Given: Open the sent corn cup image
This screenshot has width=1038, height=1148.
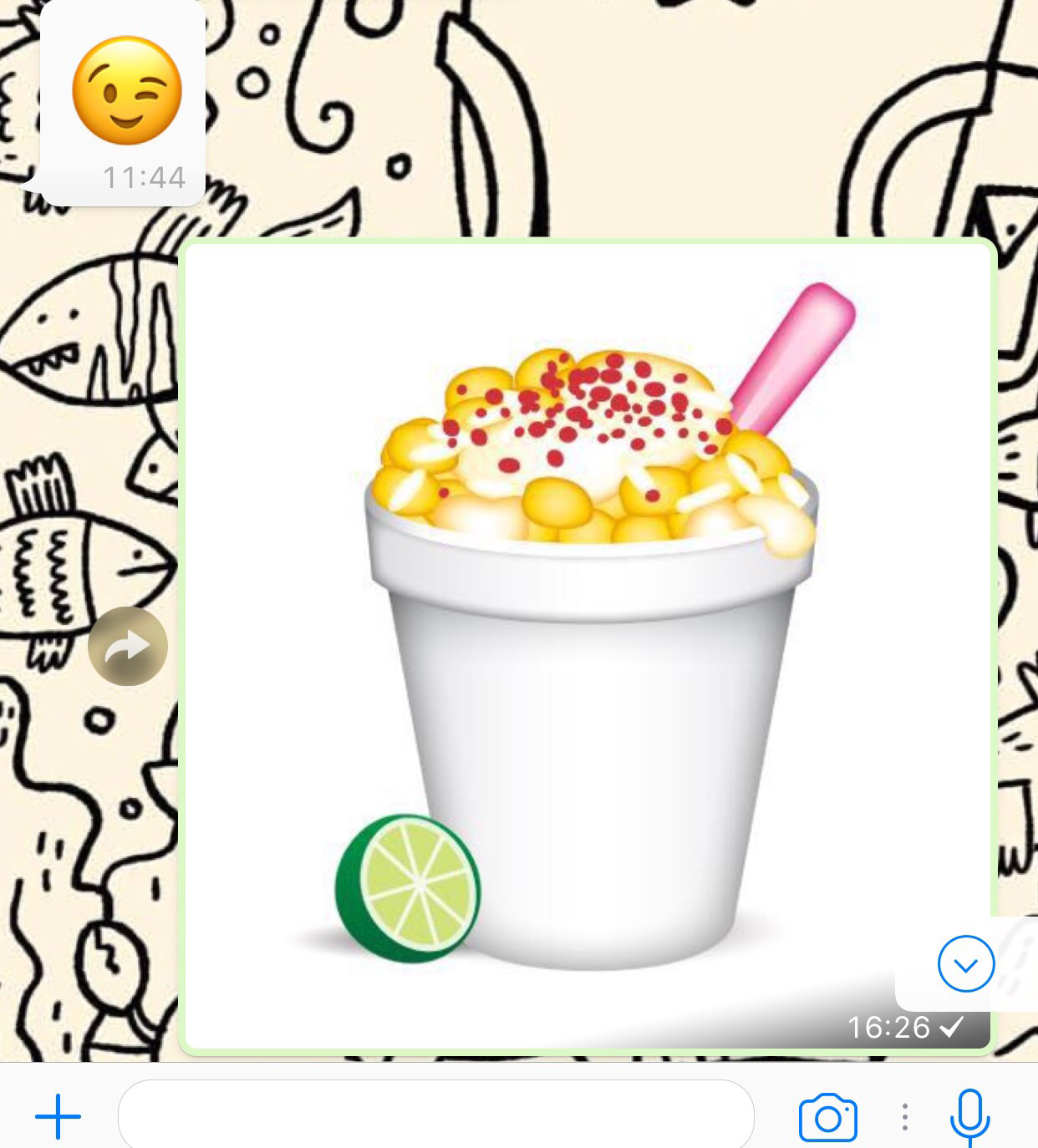Looking at the screenshot, I should coord(587,643).
